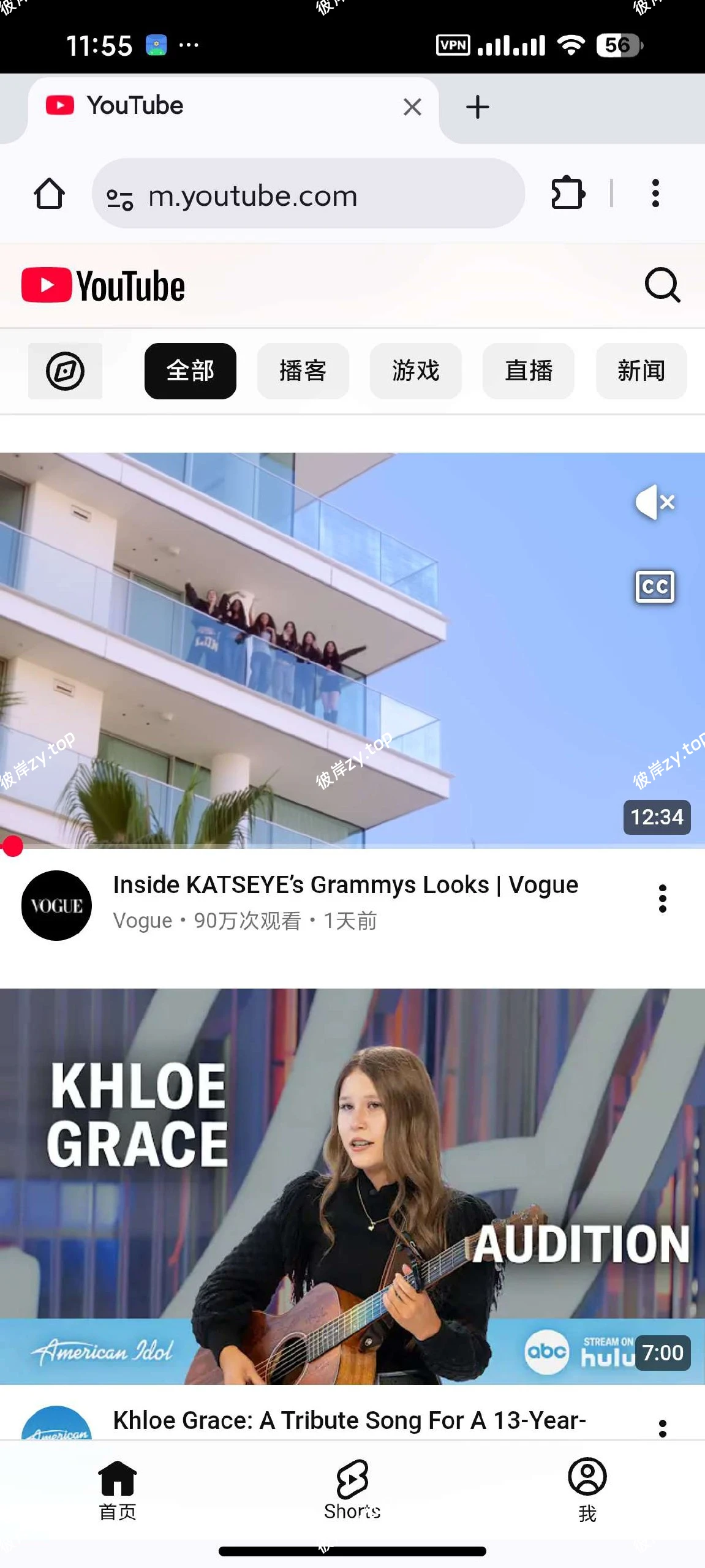Select the 全部 filter chip

tap(190, 371)
